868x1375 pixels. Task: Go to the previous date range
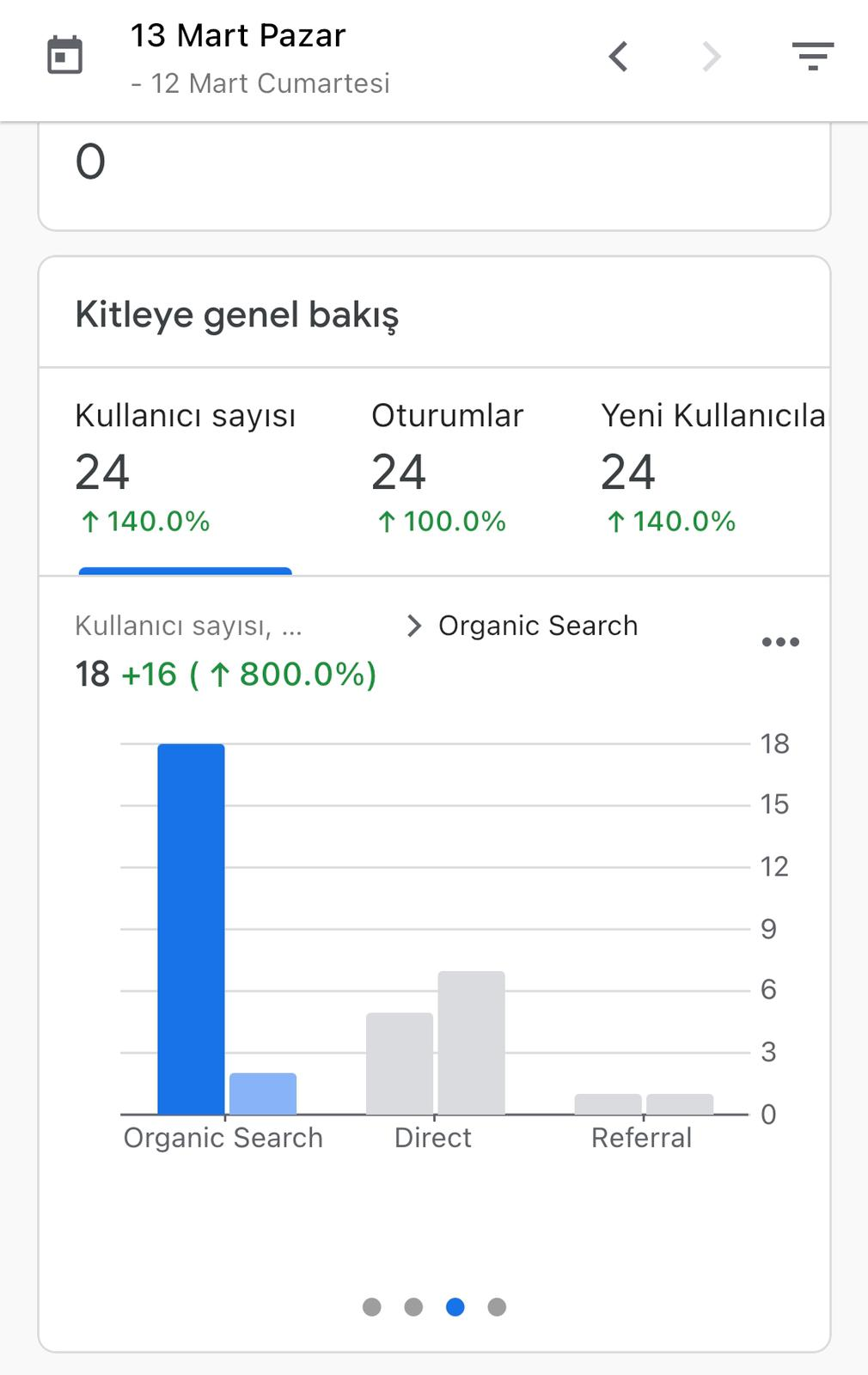point(619,57)
